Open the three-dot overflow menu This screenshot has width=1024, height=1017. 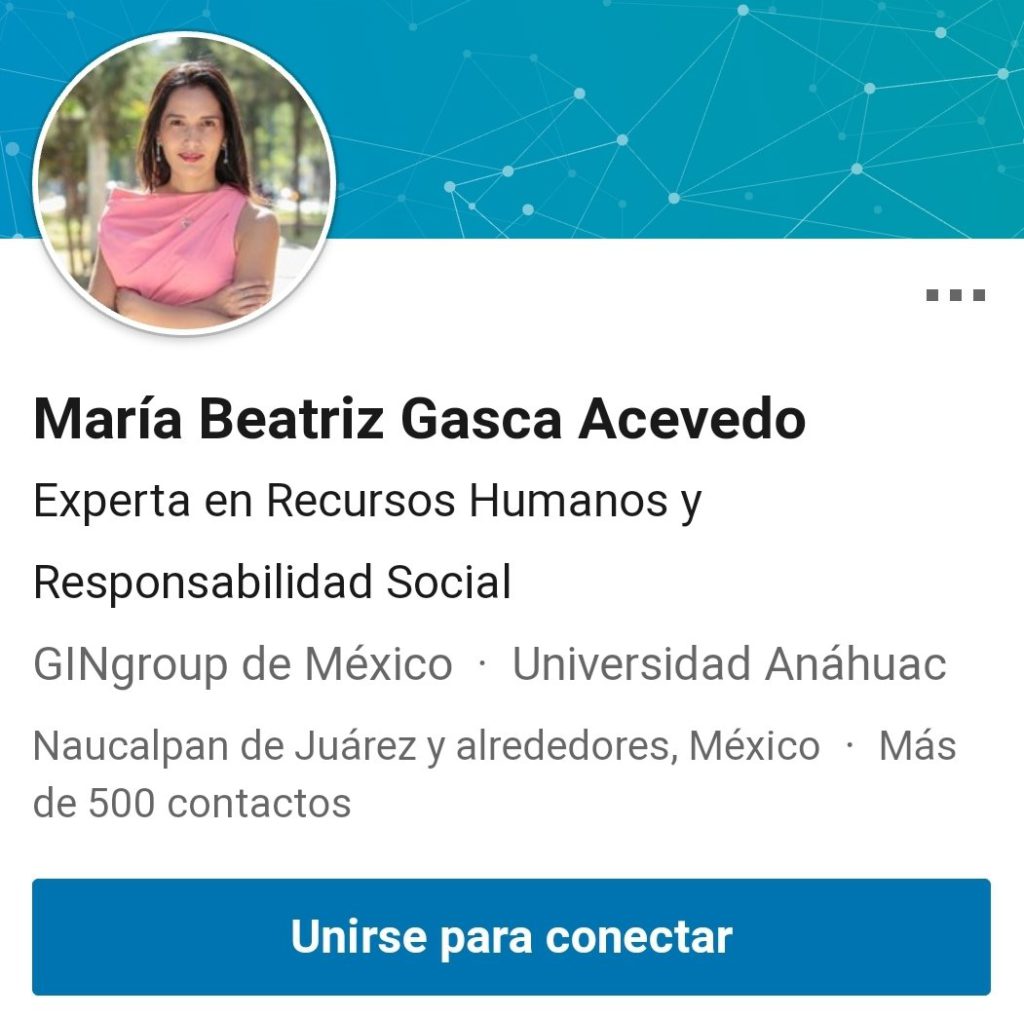[955, 295]
